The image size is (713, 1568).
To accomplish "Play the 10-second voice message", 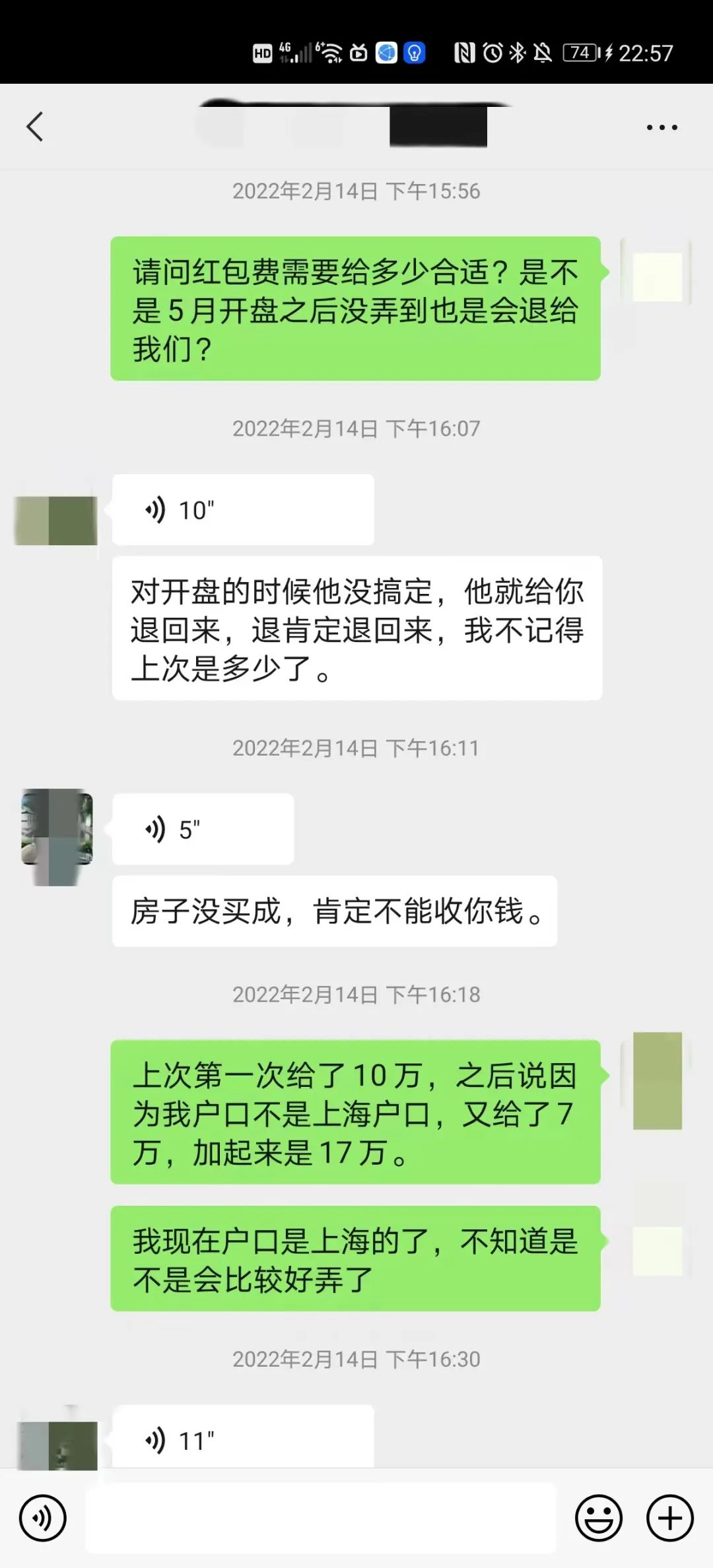I will (x=242, y=510).
